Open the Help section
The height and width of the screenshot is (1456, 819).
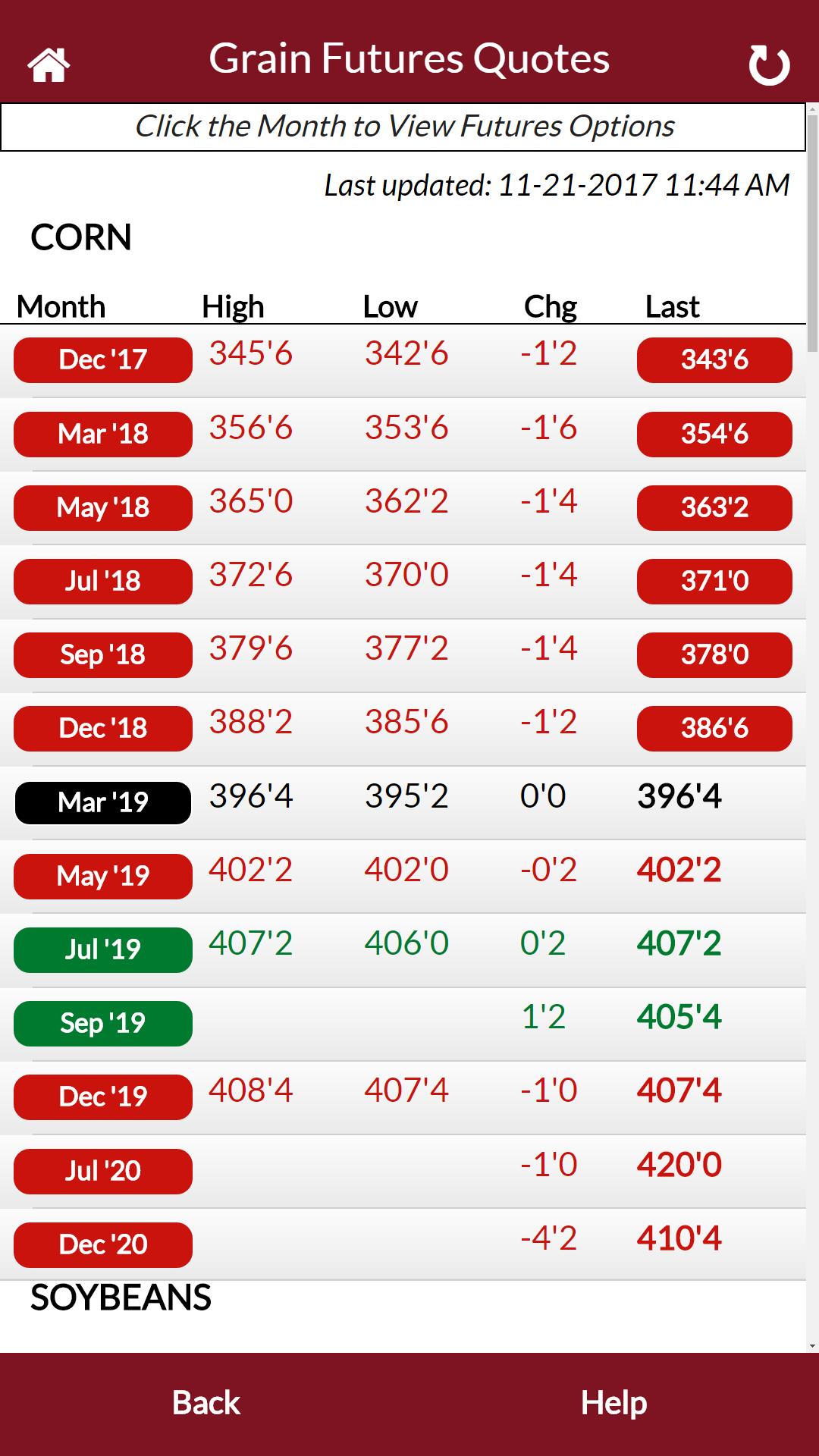tap(614, 1404)
